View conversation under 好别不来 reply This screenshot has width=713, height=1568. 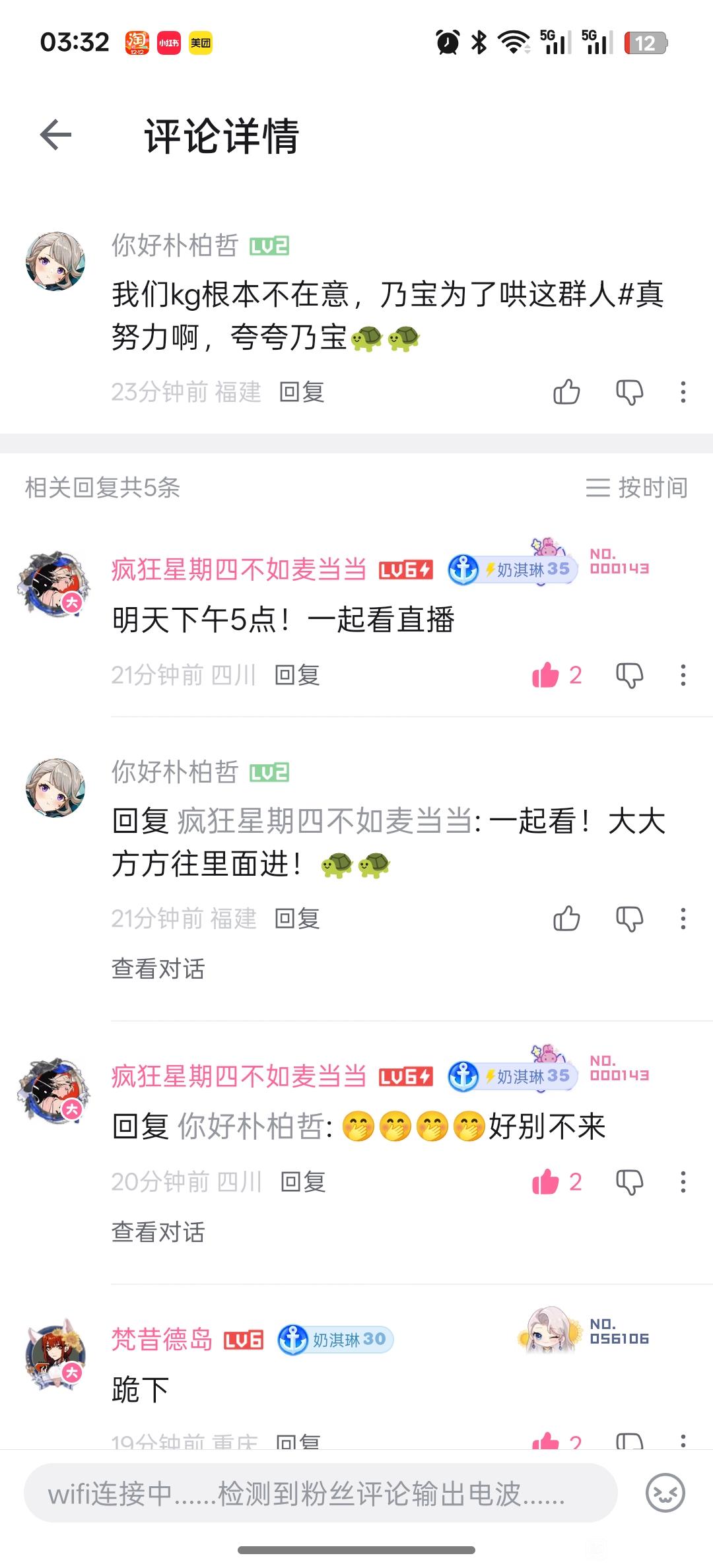click(x=158, y=1232)
